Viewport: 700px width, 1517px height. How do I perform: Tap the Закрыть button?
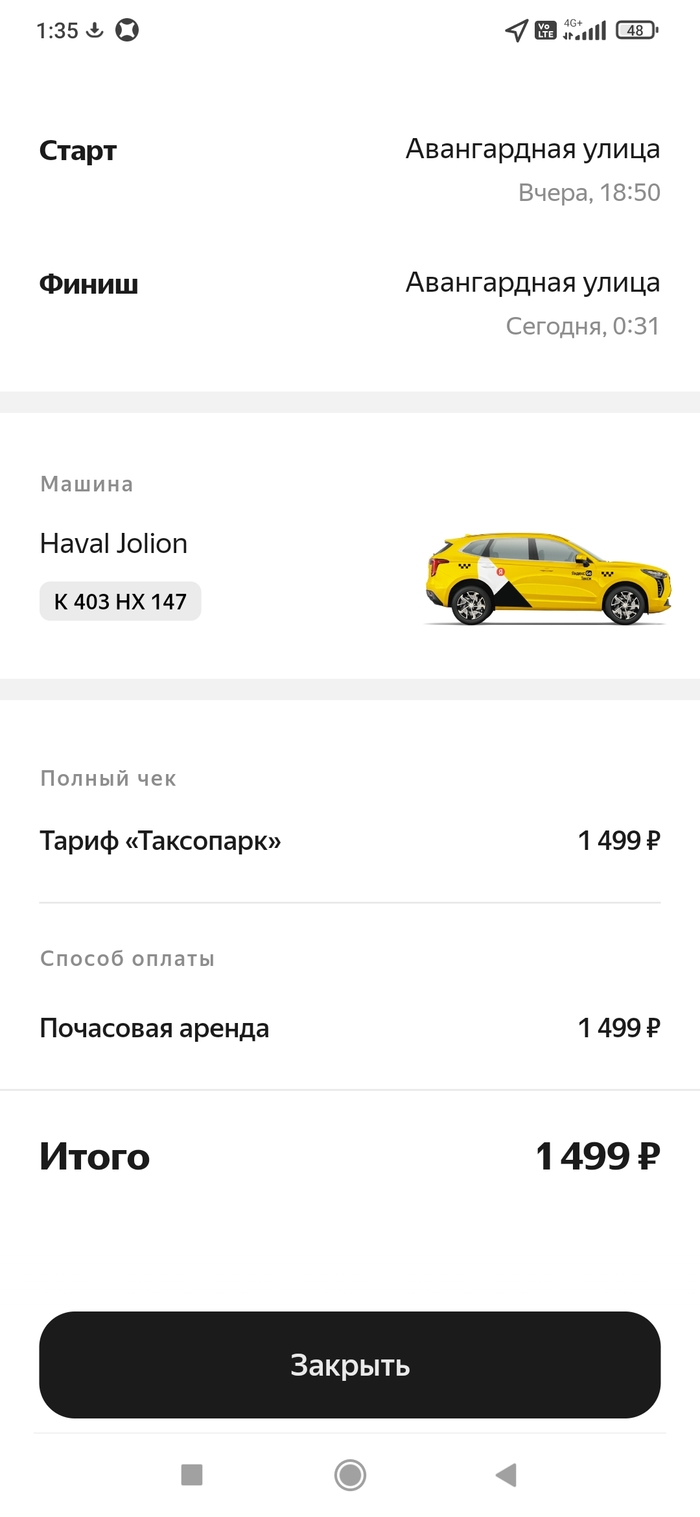350,1364
